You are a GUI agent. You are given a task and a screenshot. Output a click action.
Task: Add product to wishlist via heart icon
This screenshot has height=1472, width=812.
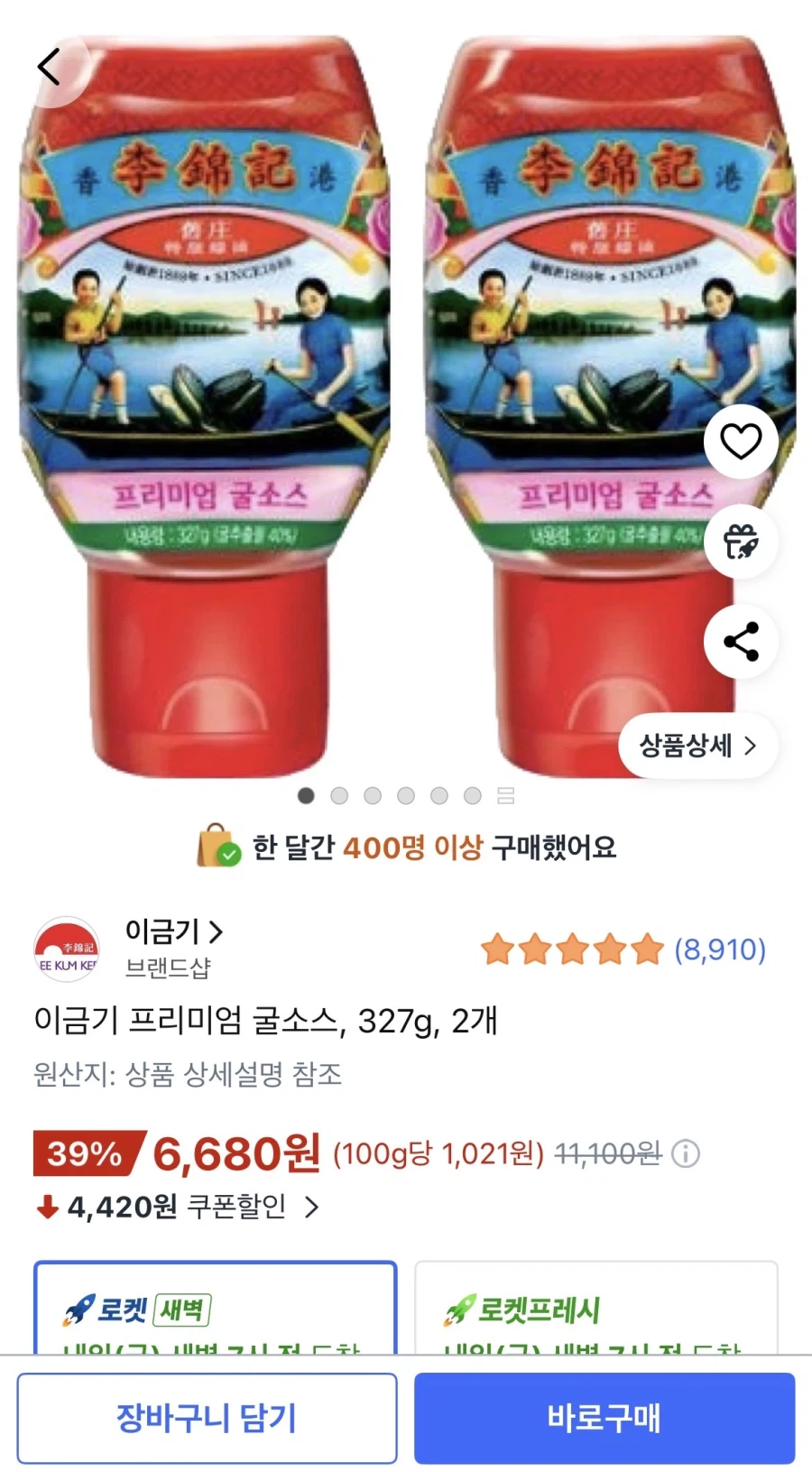tap(741, 440)
